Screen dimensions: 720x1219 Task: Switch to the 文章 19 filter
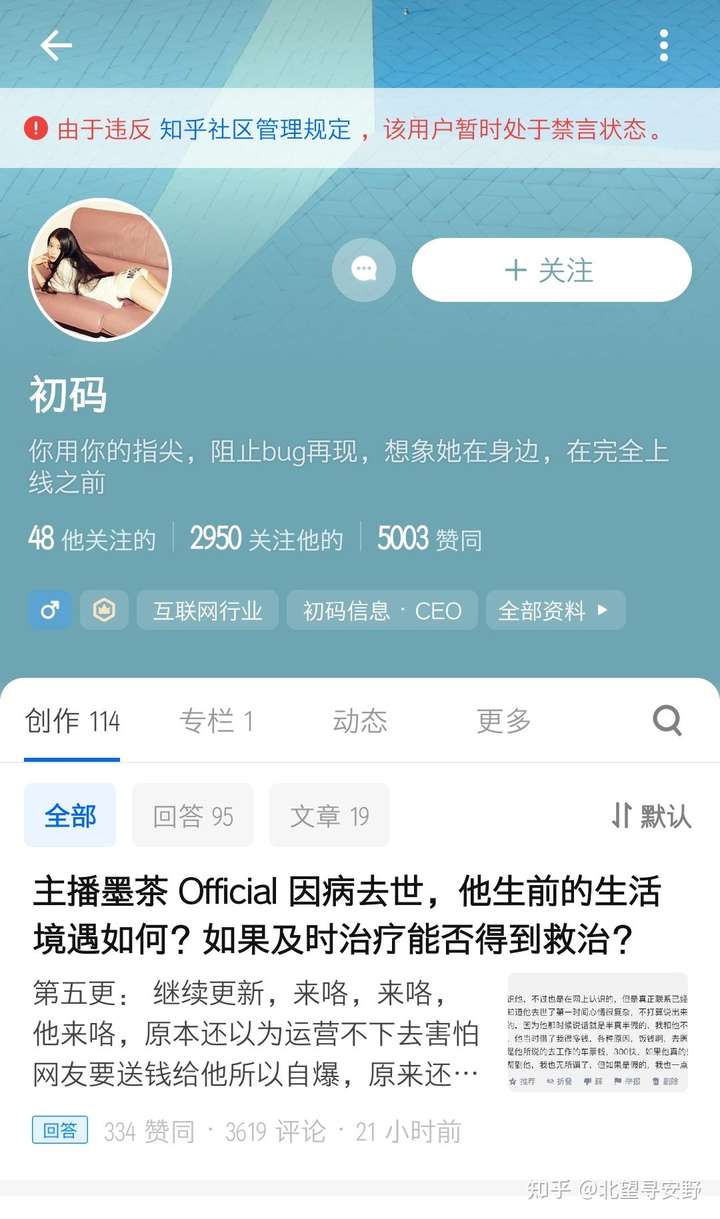pyautogui.click(x=329, y=816)
